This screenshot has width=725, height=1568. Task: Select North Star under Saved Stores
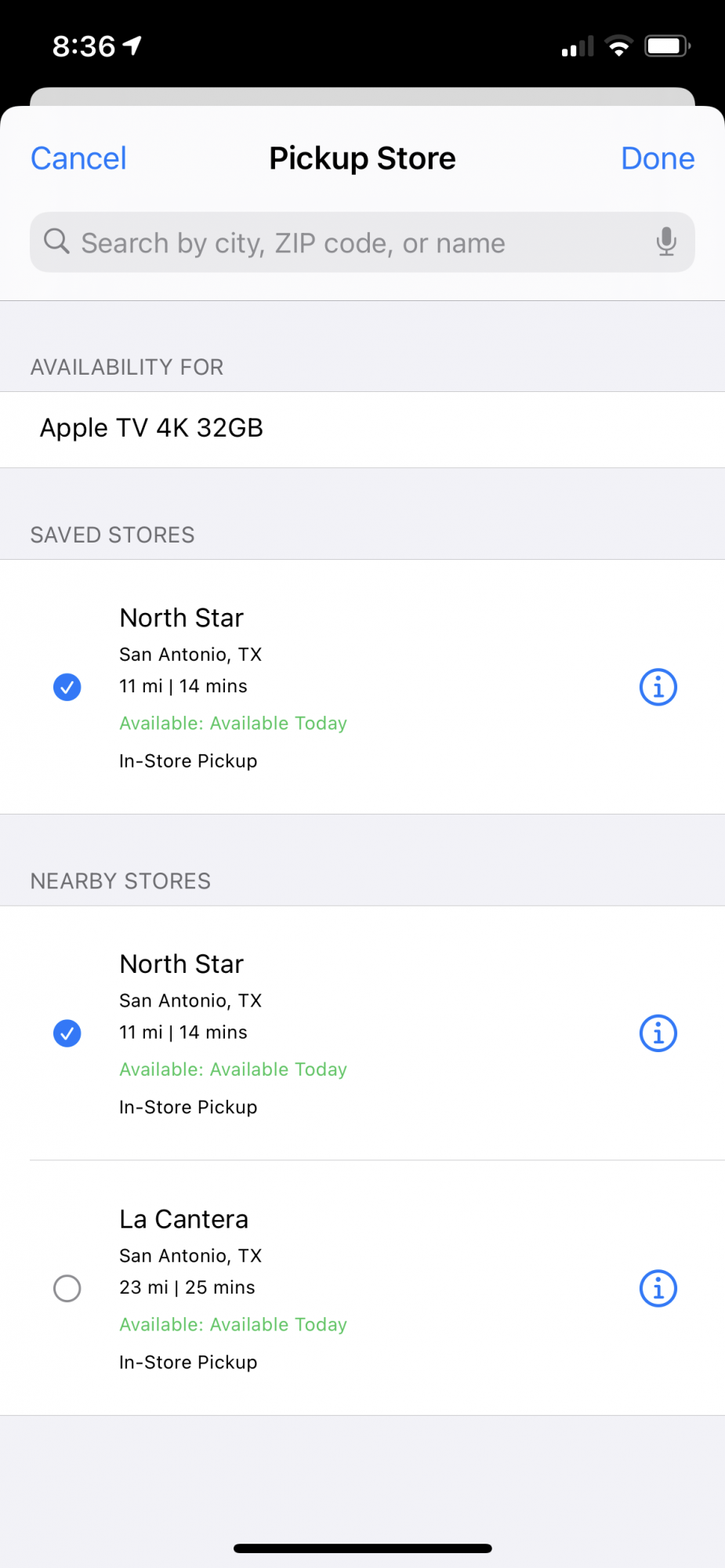tap(67, 688)
